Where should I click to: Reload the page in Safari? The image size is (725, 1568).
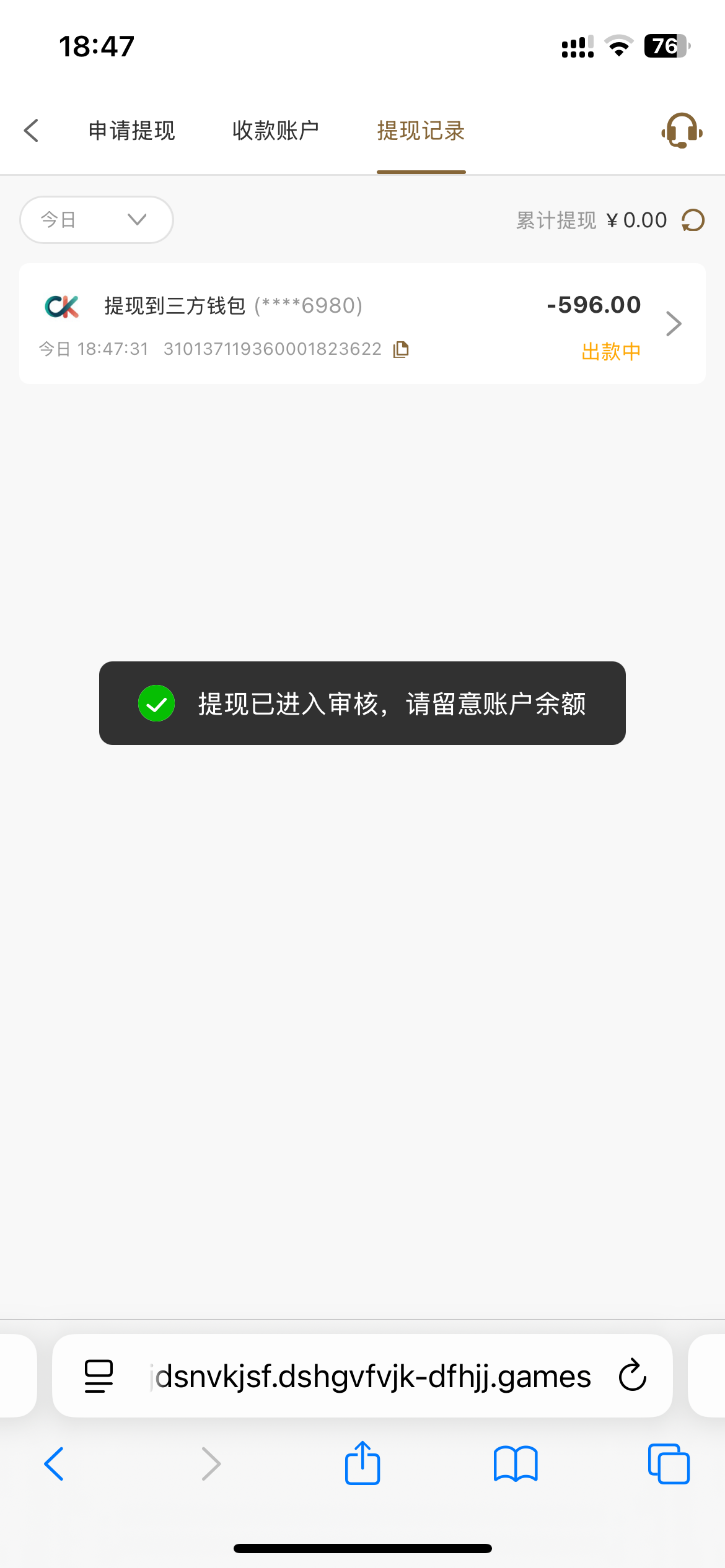(x=633, y=1376)
